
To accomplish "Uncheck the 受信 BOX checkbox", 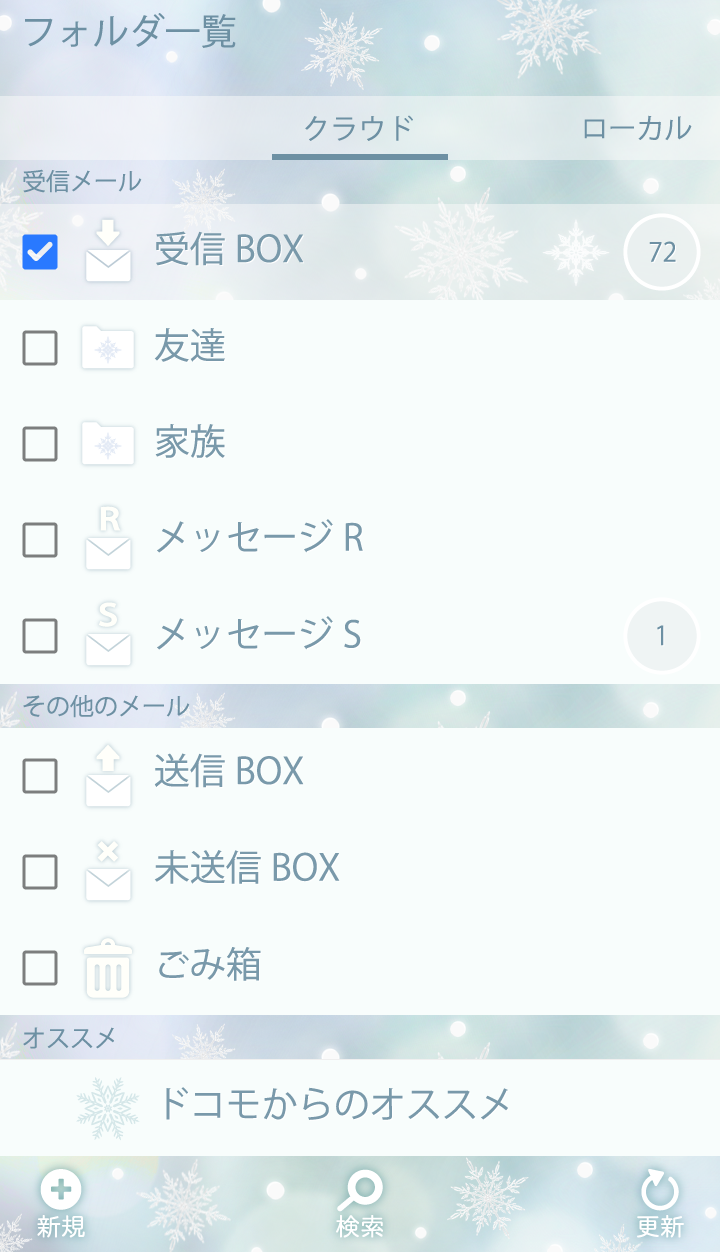I will pyautogui.click(x=40, y=252).
